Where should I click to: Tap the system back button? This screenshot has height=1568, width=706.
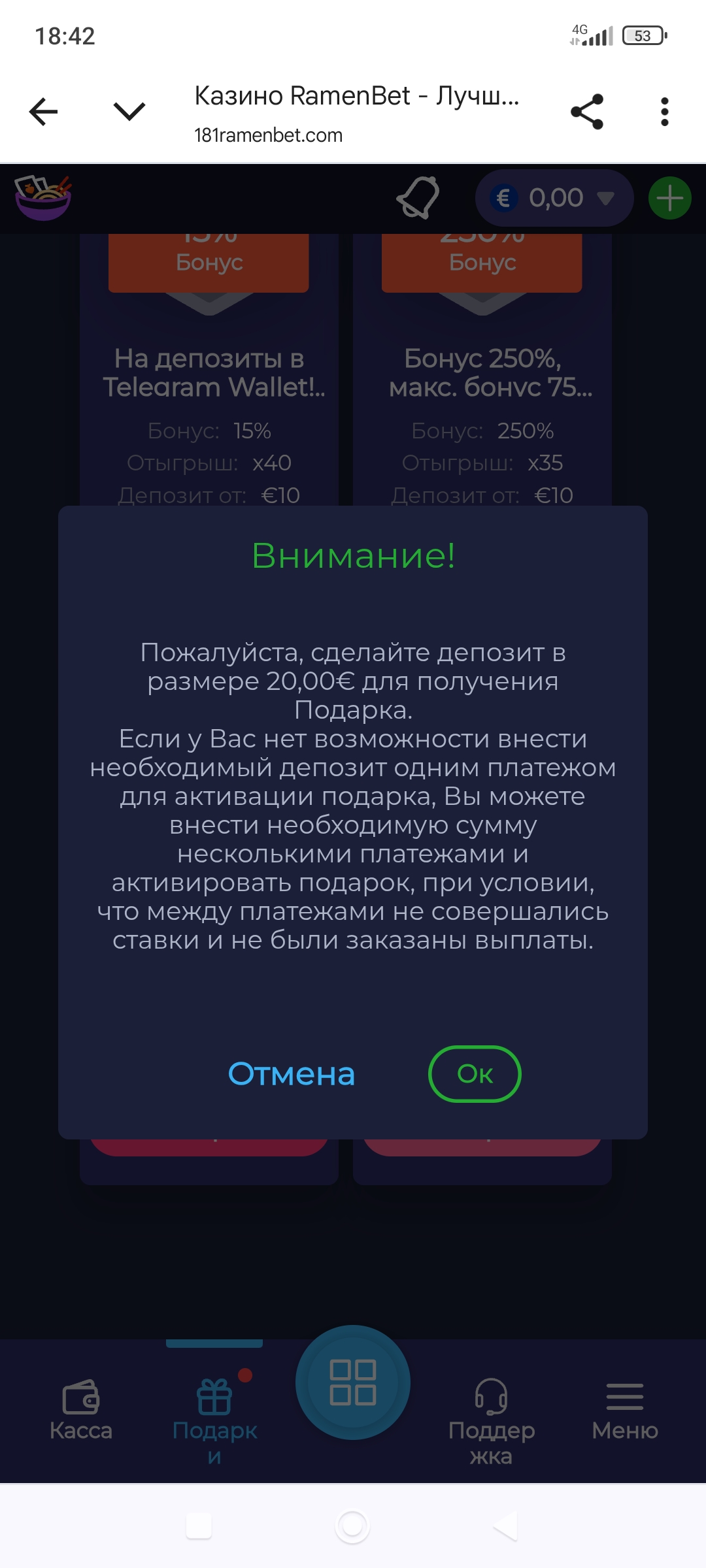505,1526
